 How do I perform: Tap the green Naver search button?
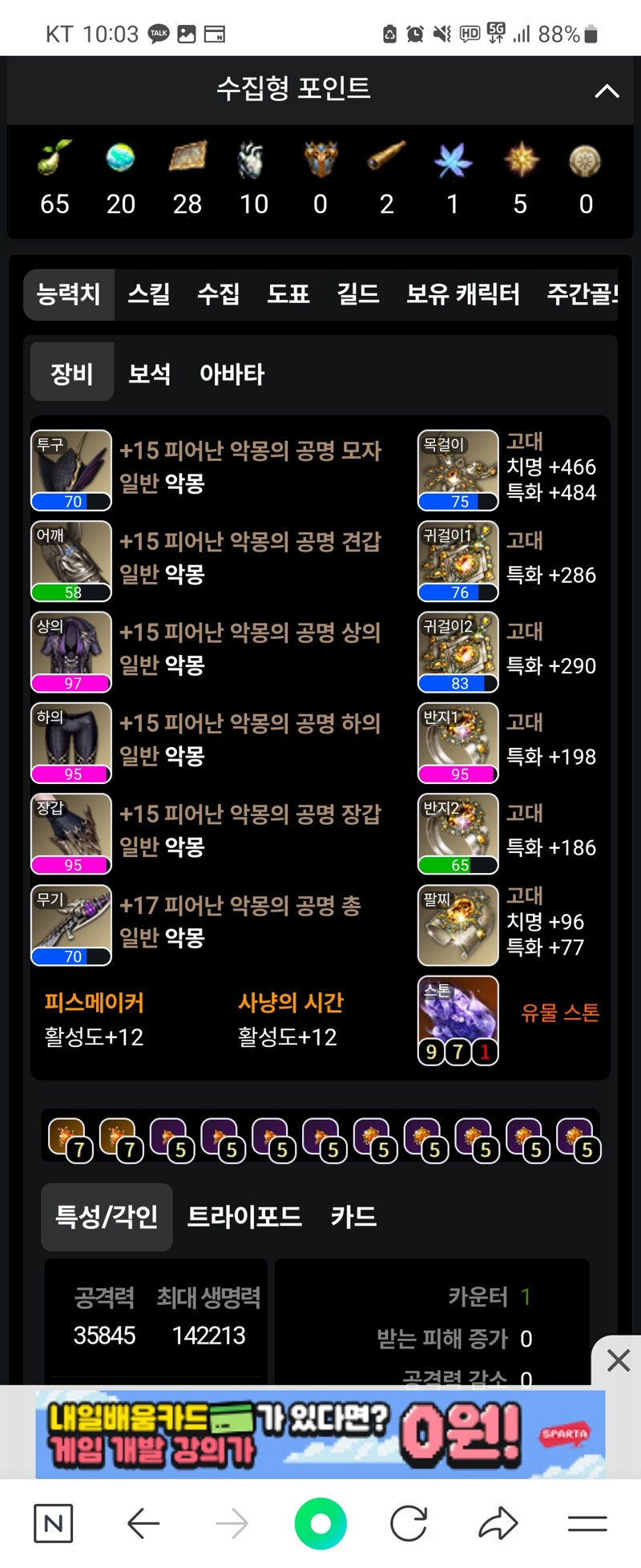click(320, 1523)
